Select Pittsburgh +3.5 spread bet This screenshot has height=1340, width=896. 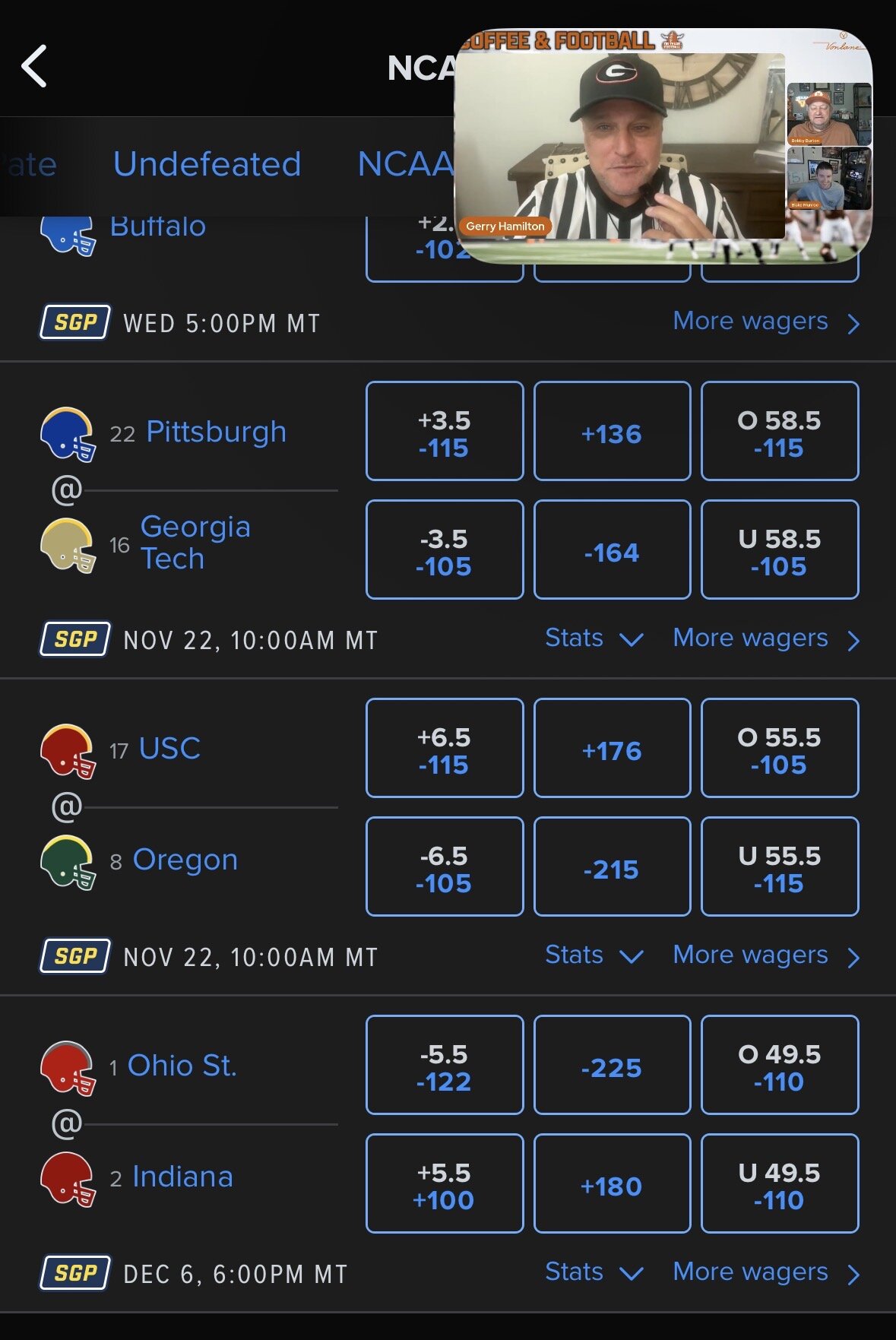445,432
